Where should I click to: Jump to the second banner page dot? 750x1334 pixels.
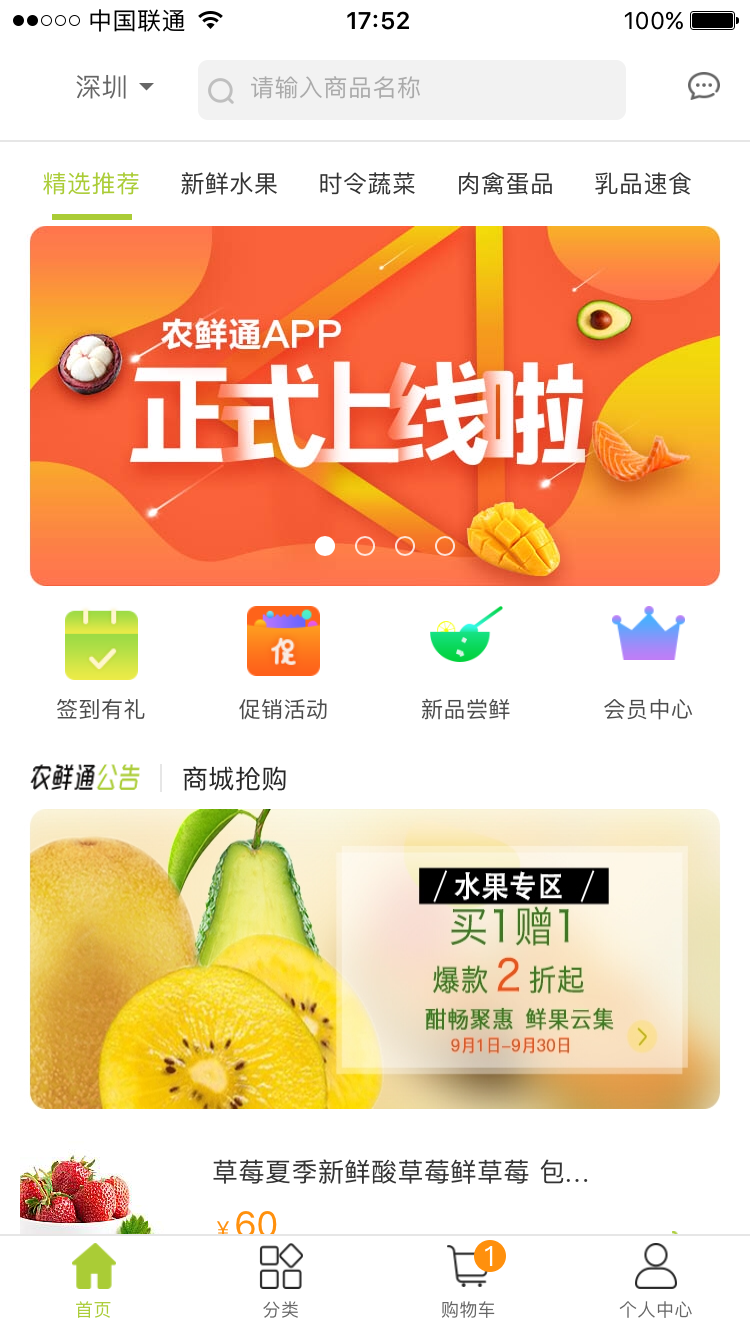point(365,546)
